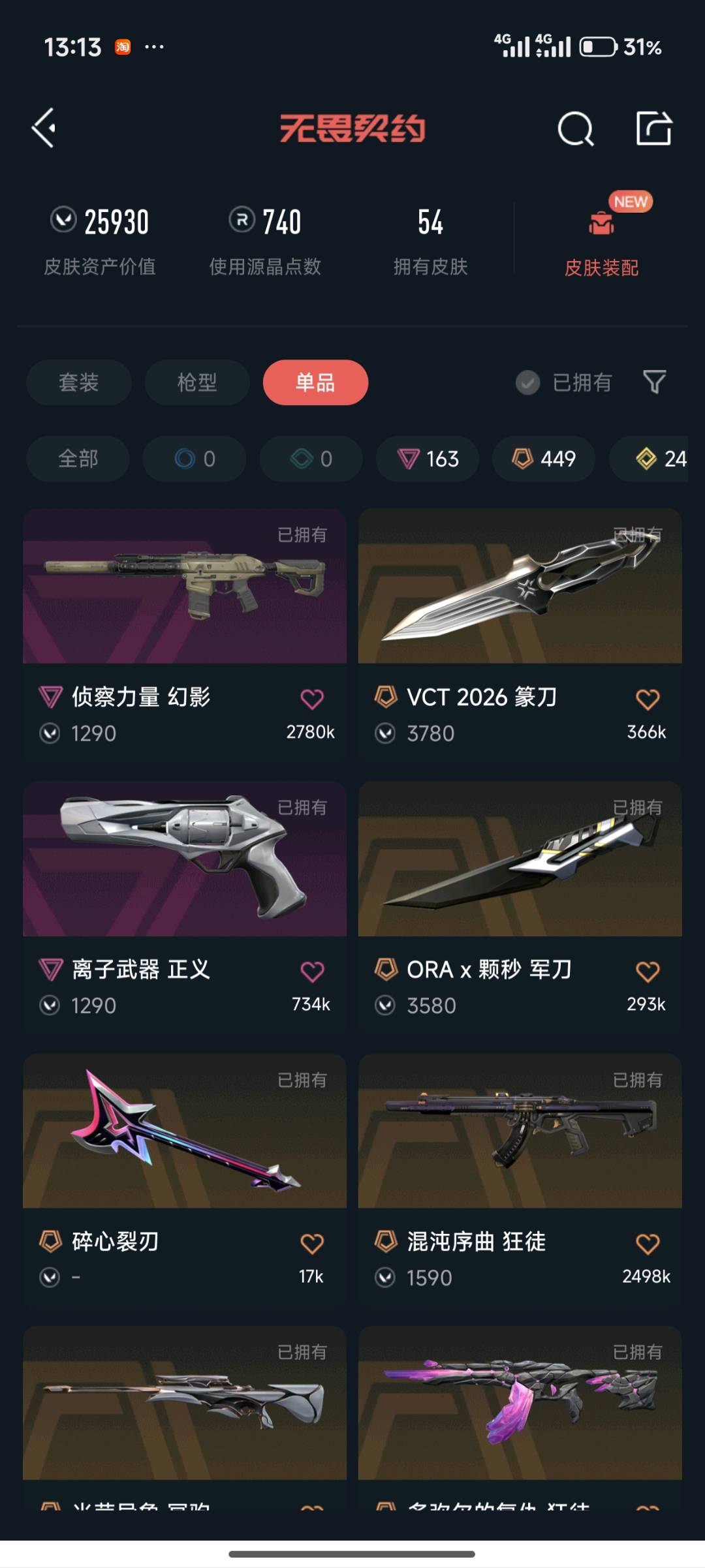Open the 混沌序曲 狂徒 skin card

[520, 1180]
